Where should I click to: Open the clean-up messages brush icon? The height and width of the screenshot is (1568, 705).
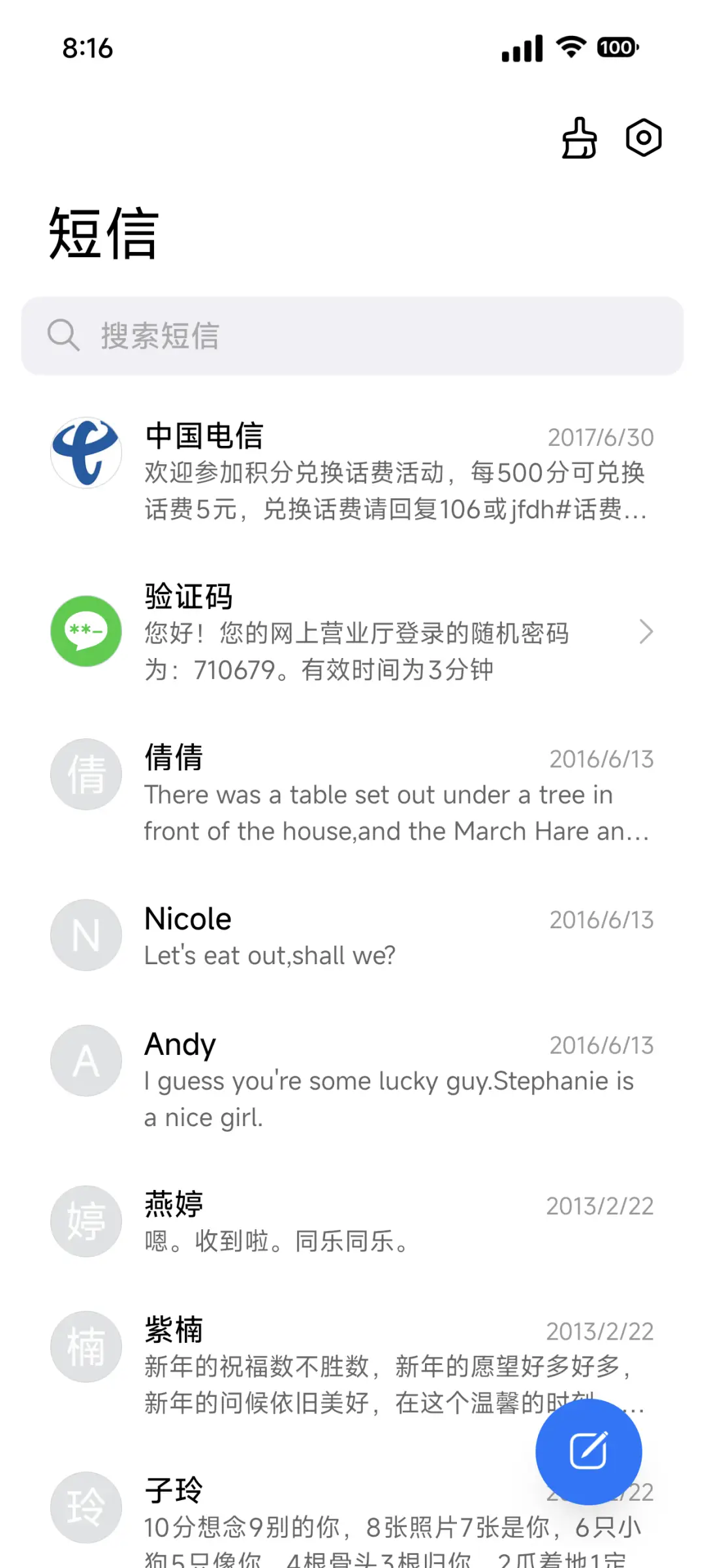(x=578, y=138)
